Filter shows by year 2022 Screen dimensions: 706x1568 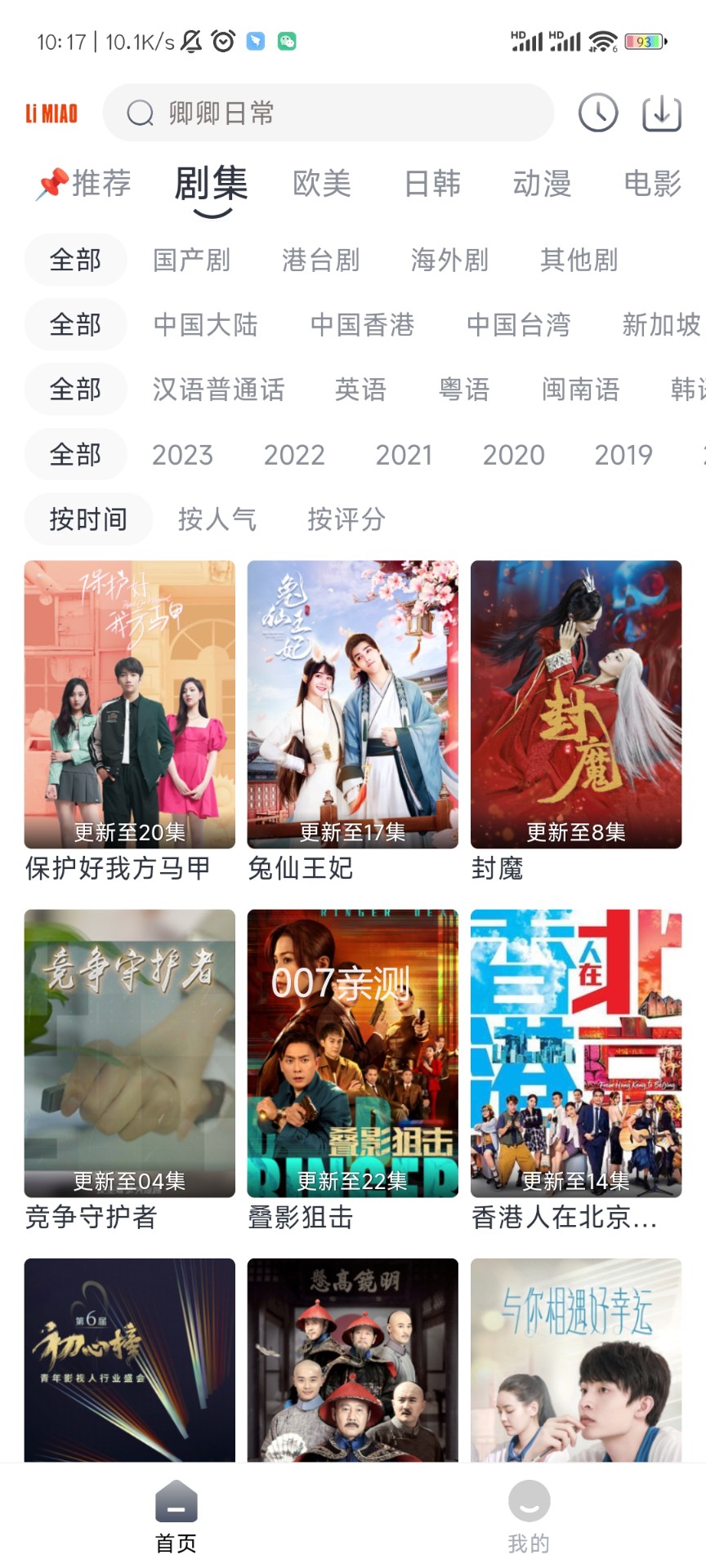(x=294, y=455)
